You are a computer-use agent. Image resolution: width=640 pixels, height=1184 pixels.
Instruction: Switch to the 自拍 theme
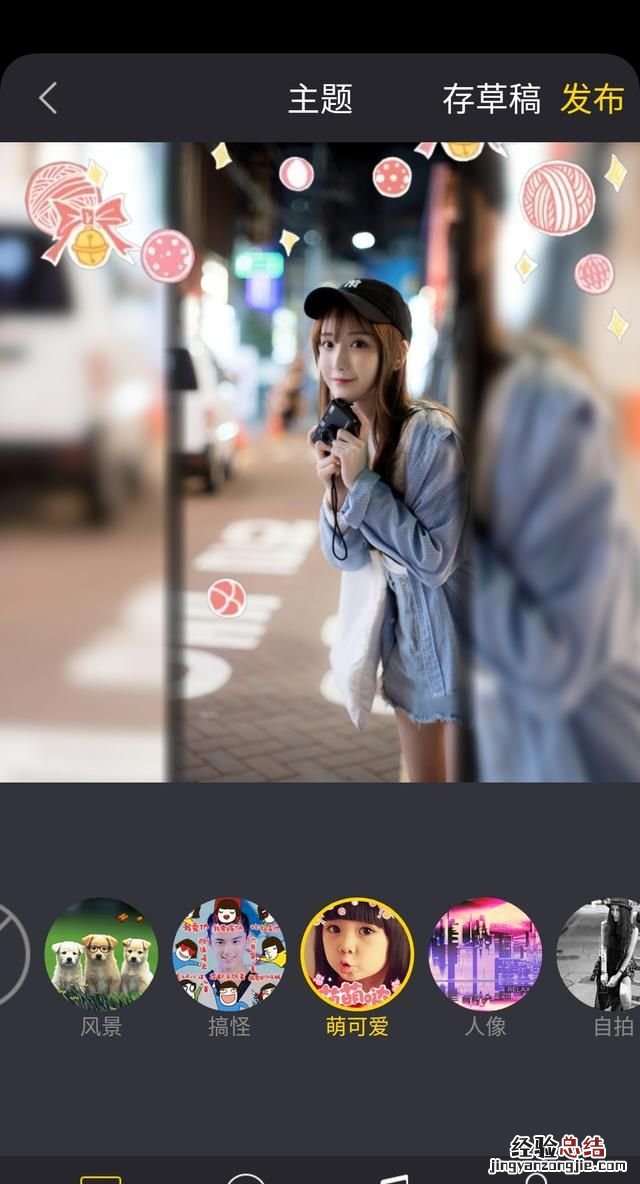tap(603, 954)
